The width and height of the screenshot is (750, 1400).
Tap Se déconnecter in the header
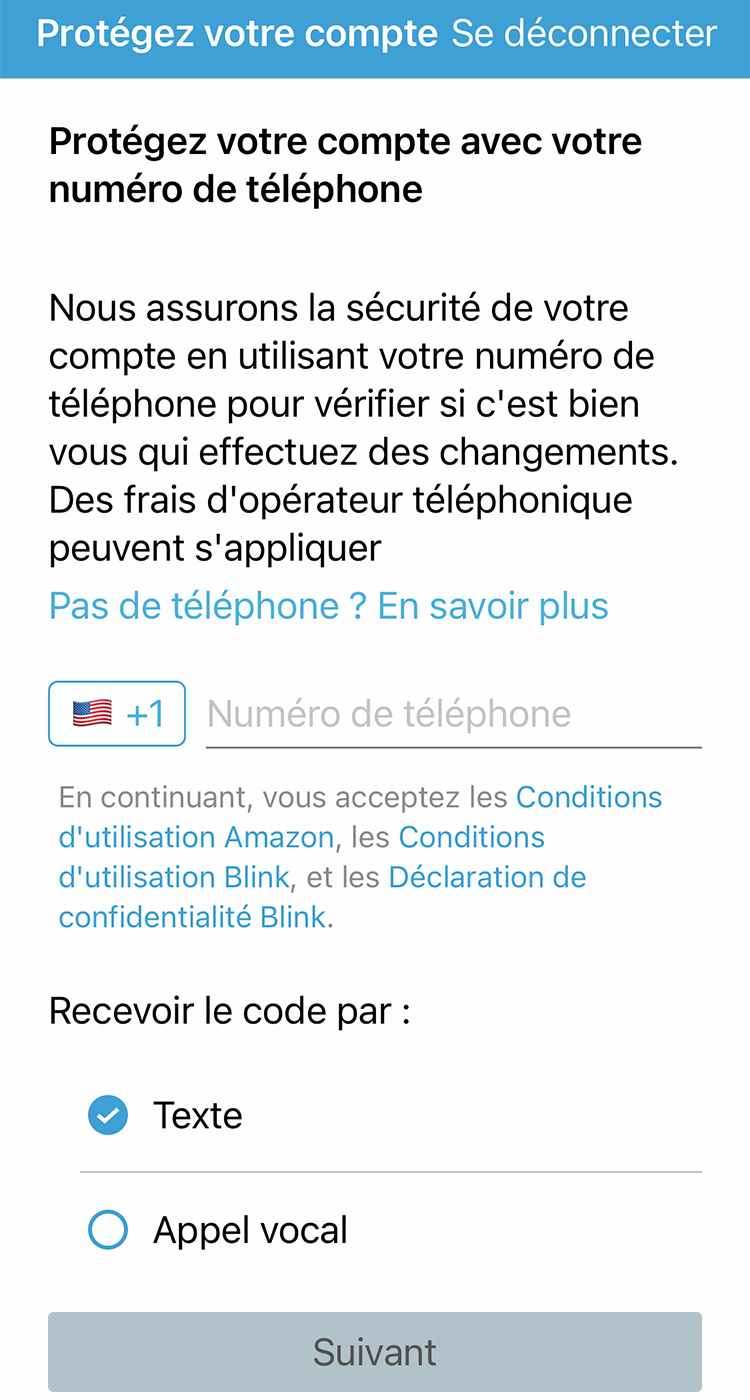point(584,34)
